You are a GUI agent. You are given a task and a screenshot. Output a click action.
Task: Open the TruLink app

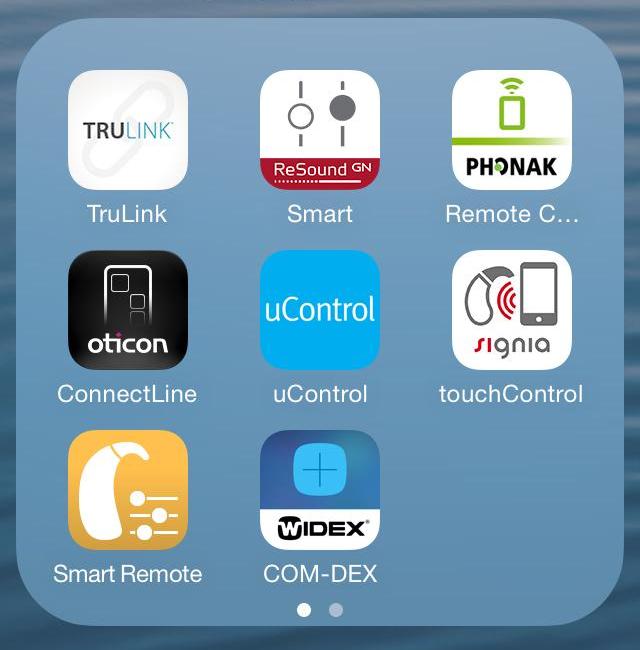[x=127, y=130]
